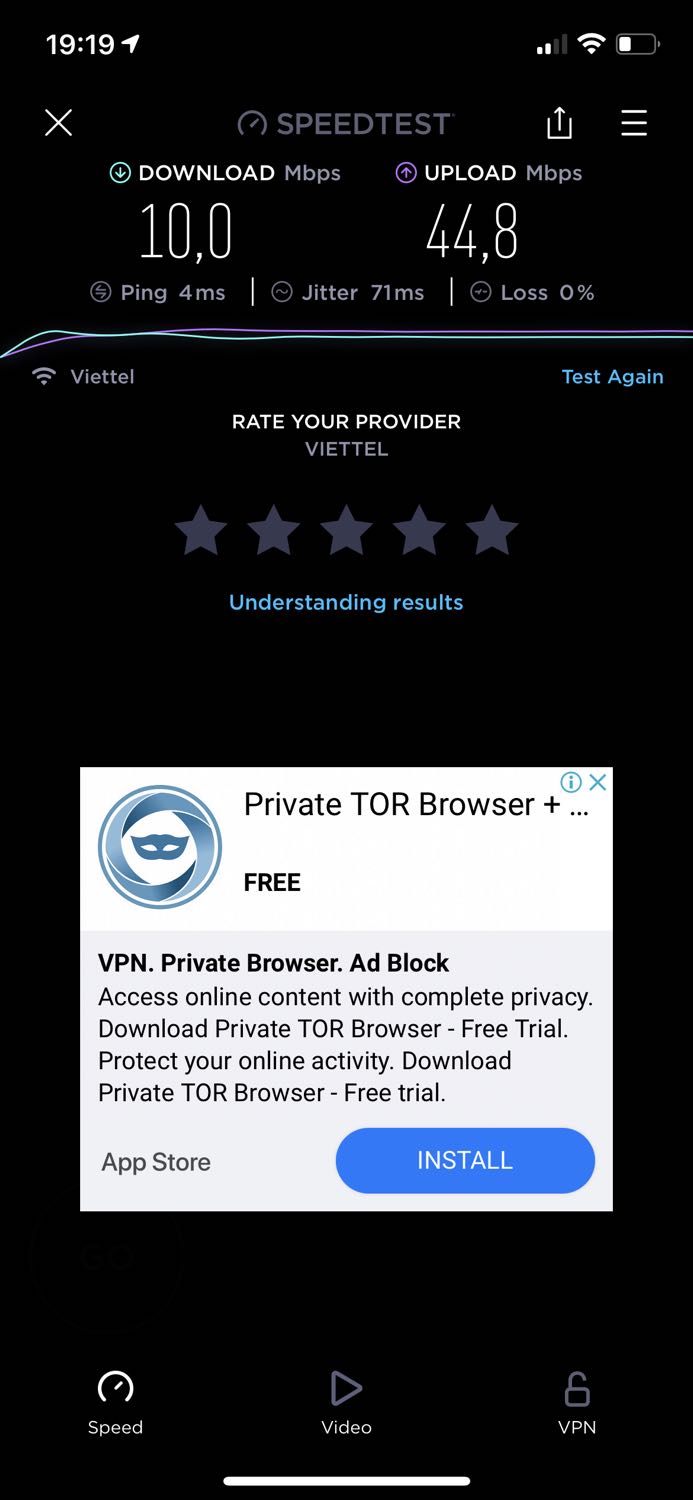Close the speed test results

[x=59, y=123]
